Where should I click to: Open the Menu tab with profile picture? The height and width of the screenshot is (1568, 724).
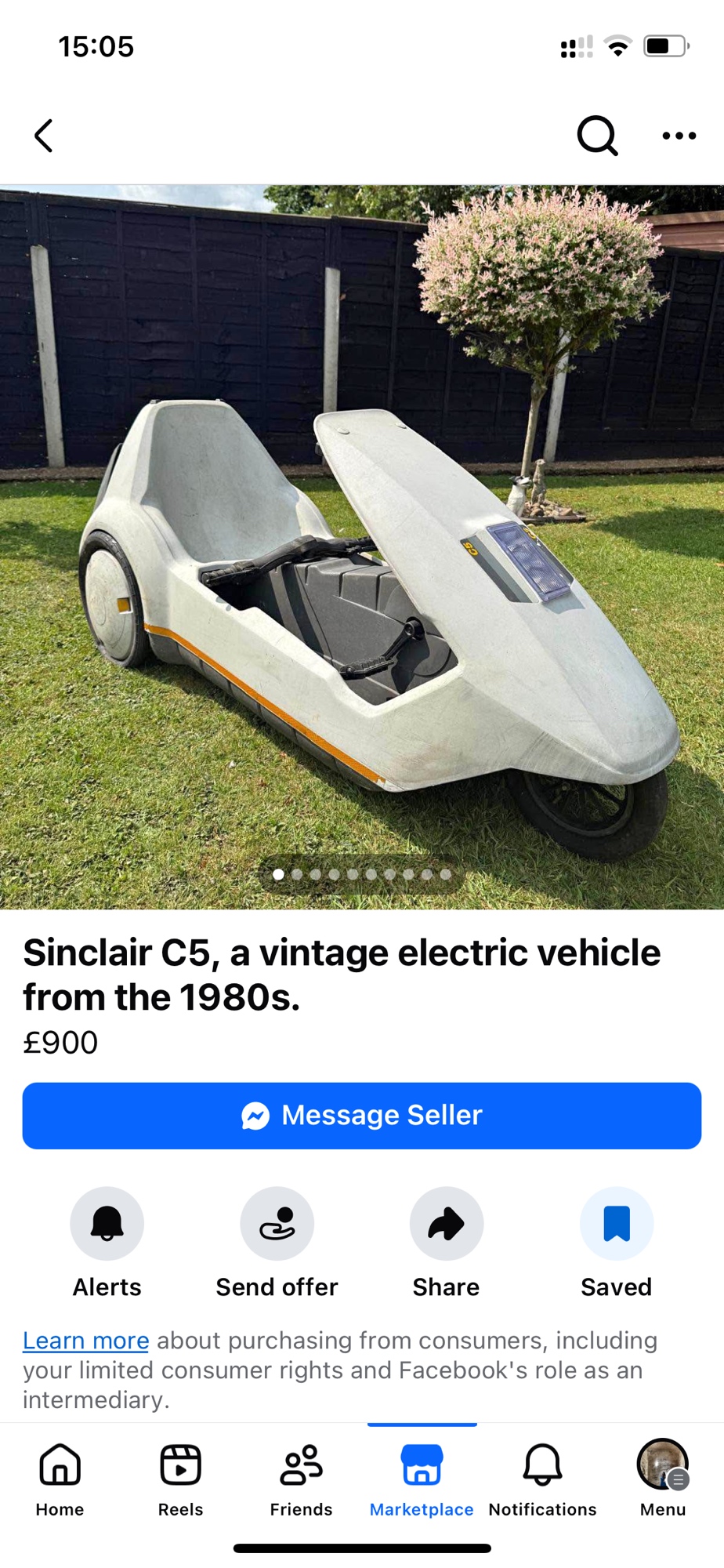coord(663,1479)
